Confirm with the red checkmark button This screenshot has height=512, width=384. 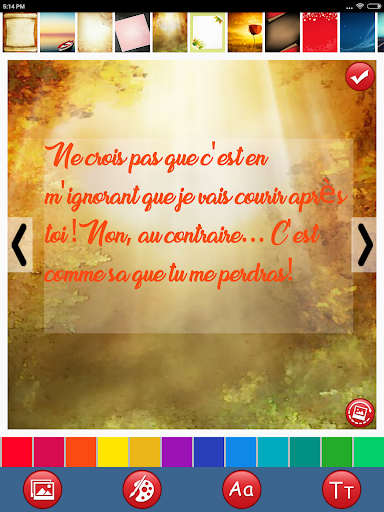point(360,77)
